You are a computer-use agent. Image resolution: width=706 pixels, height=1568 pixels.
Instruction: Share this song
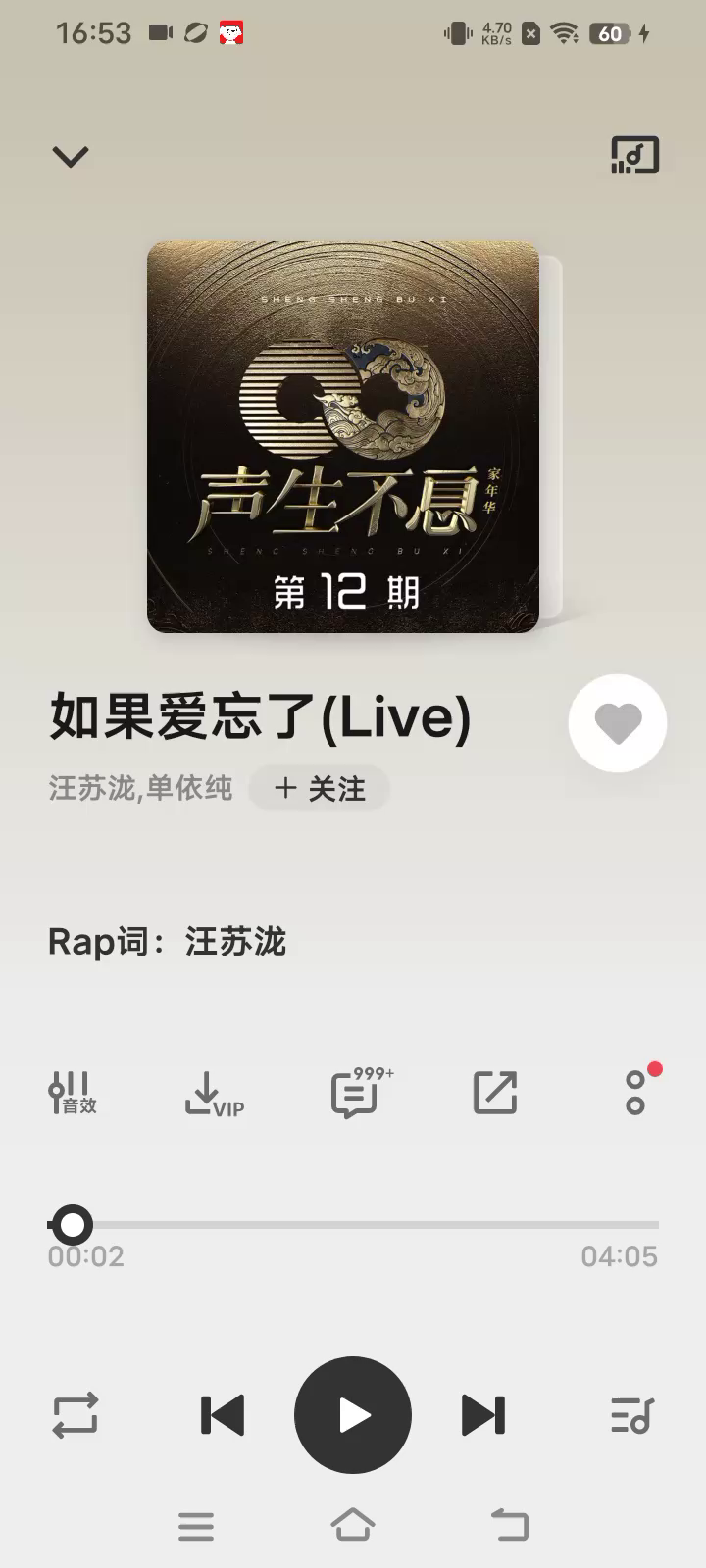[495, 1093]
